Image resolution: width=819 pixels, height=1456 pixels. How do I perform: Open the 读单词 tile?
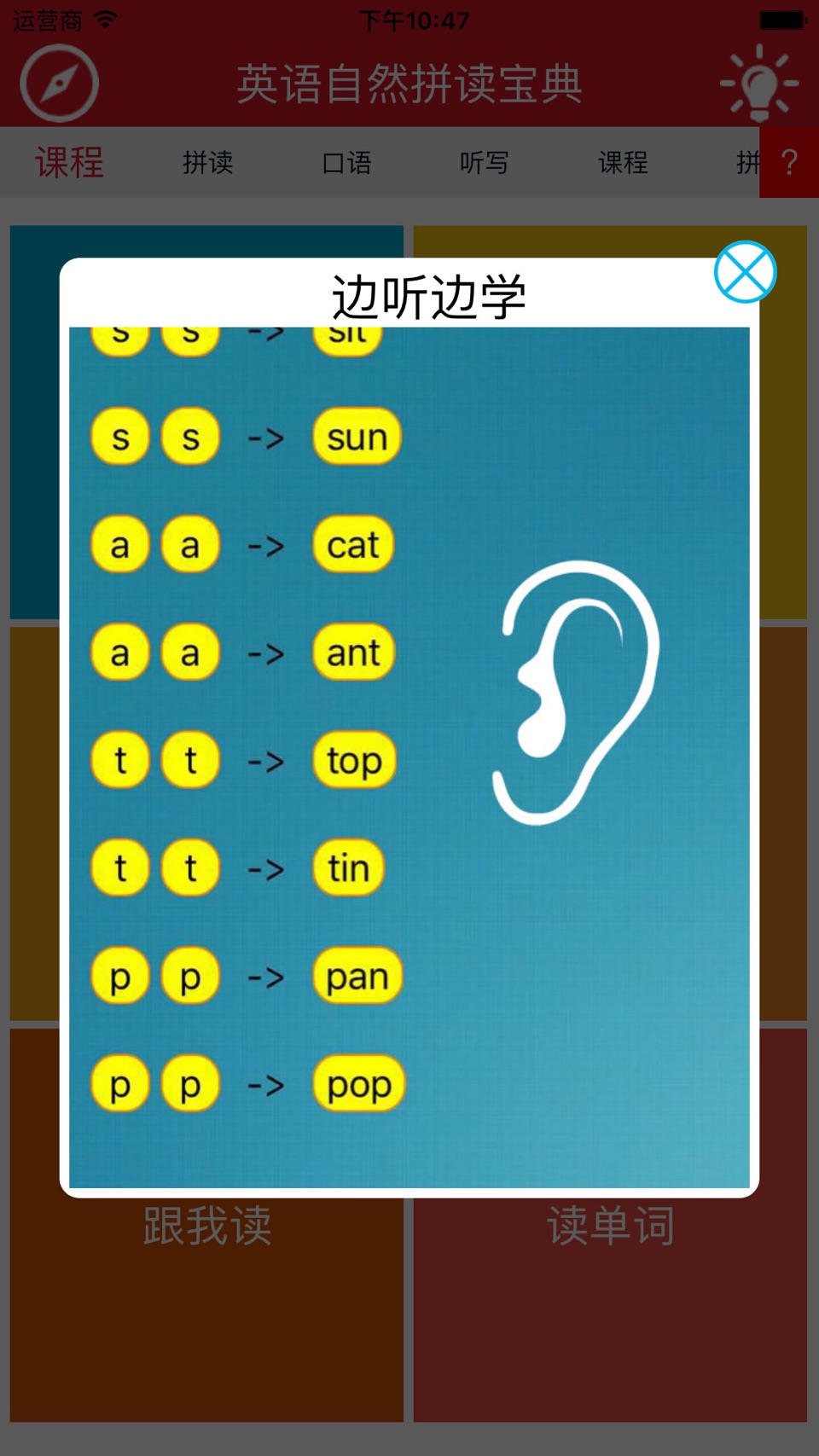click(610, 1225)
